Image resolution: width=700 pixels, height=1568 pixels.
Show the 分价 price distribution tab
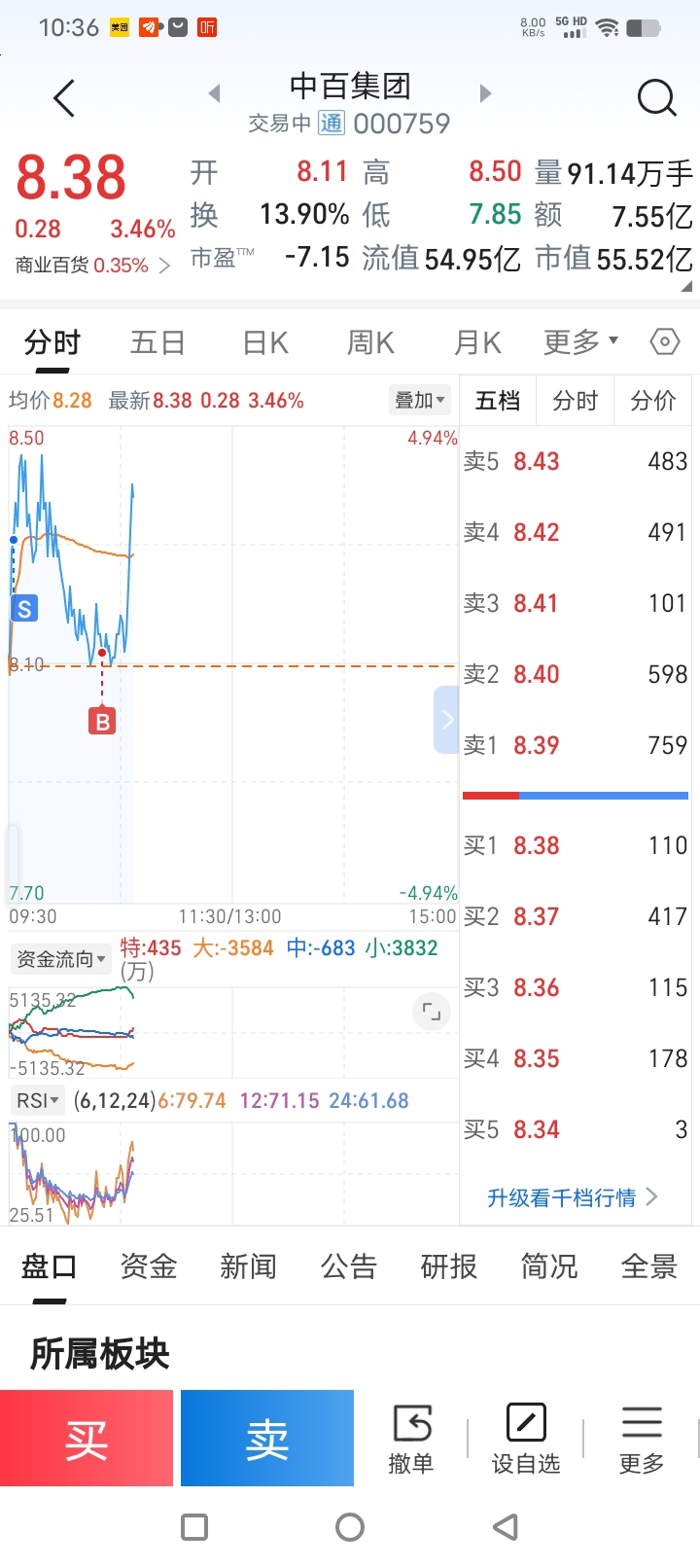[x=652, y=401]
